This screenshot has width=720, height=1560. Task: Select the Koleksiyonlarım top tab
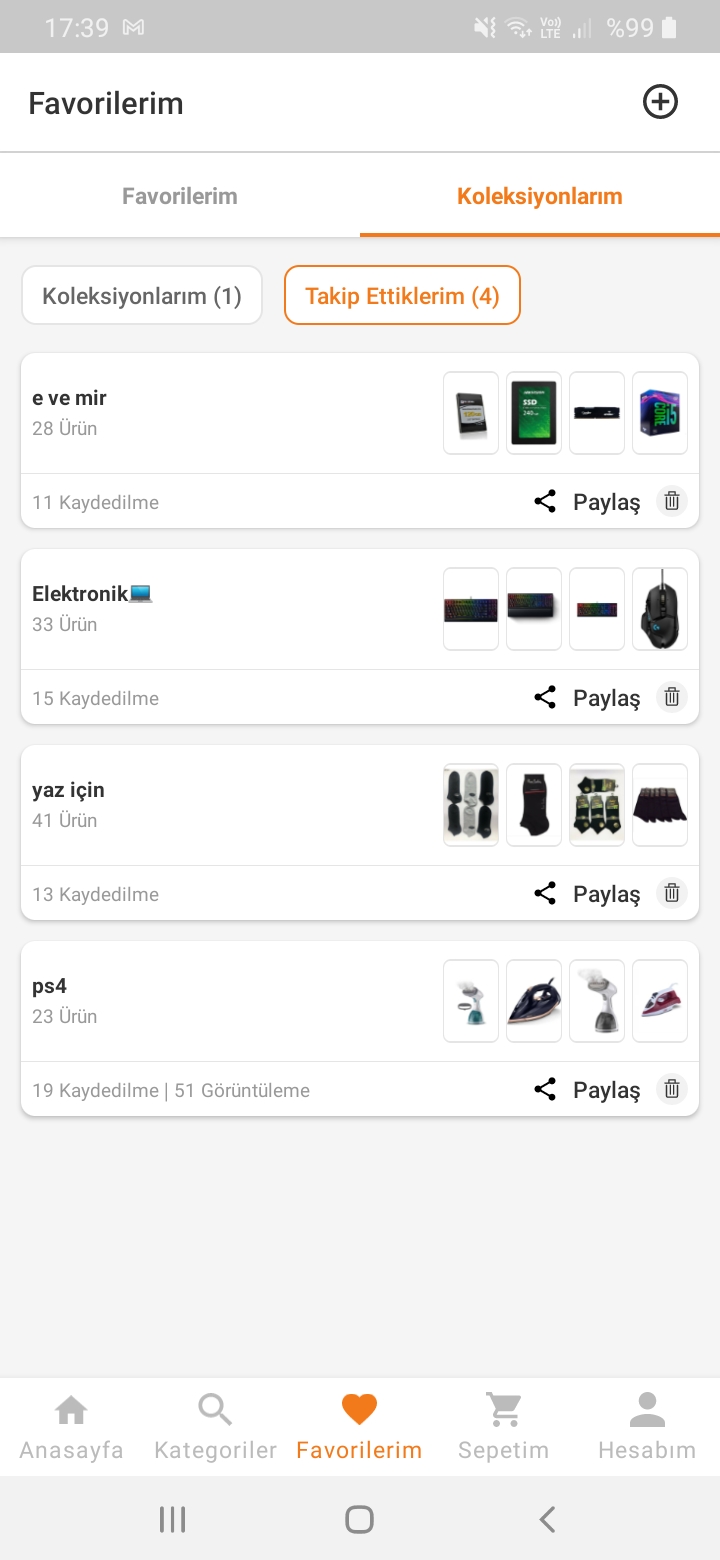coord(540,196)
